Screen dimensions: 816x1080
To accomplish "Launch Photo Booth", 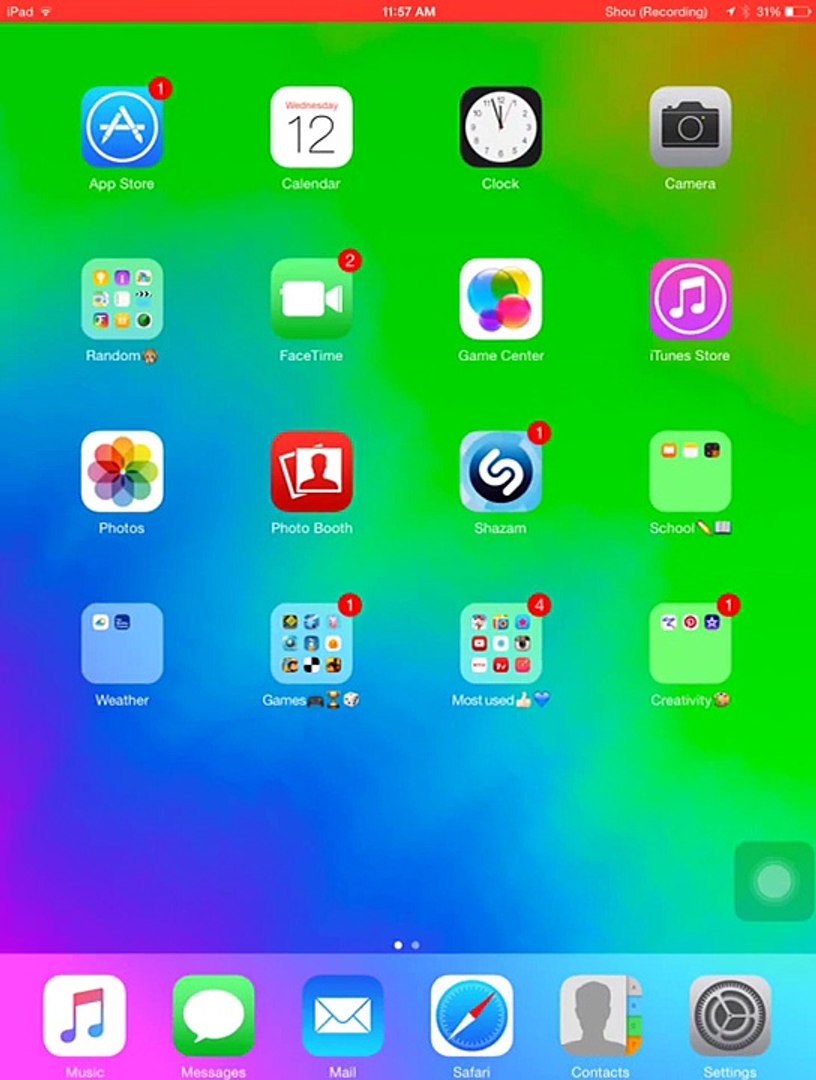I will click(x=311, y=471).
